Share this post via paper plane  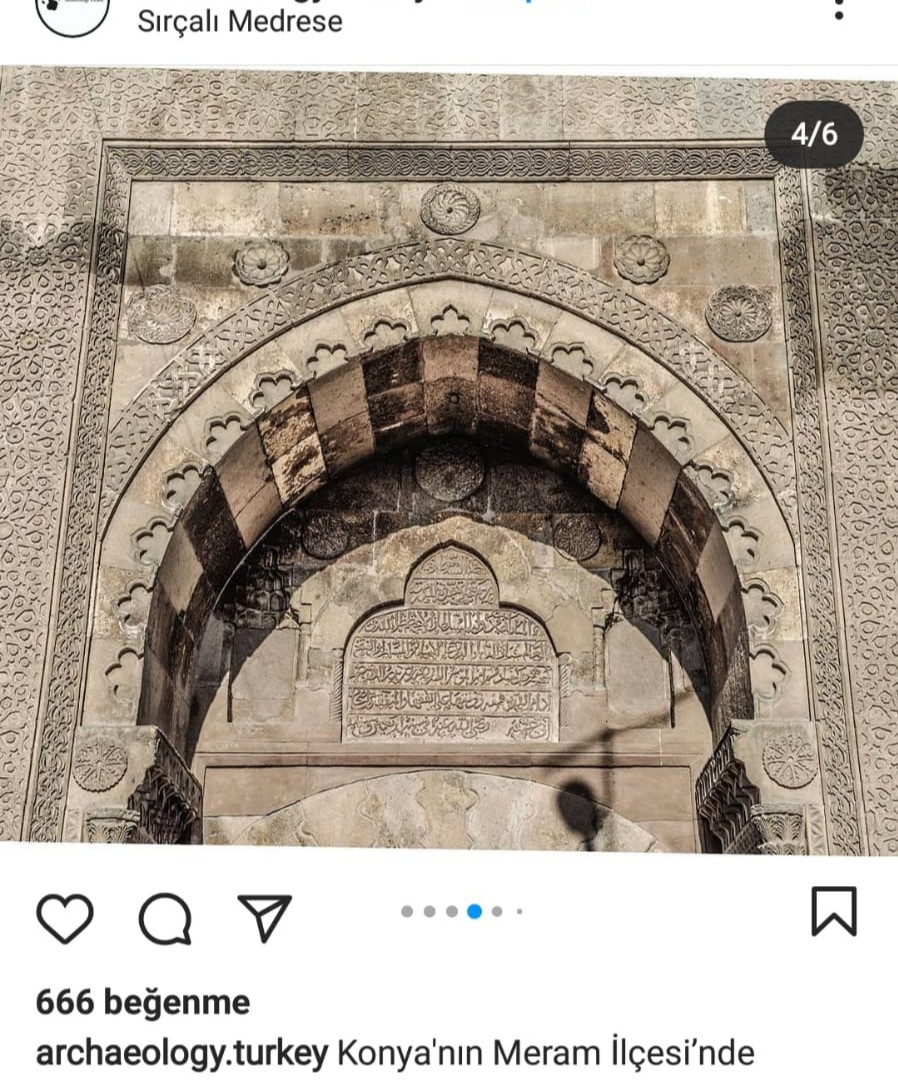point(265,917)
